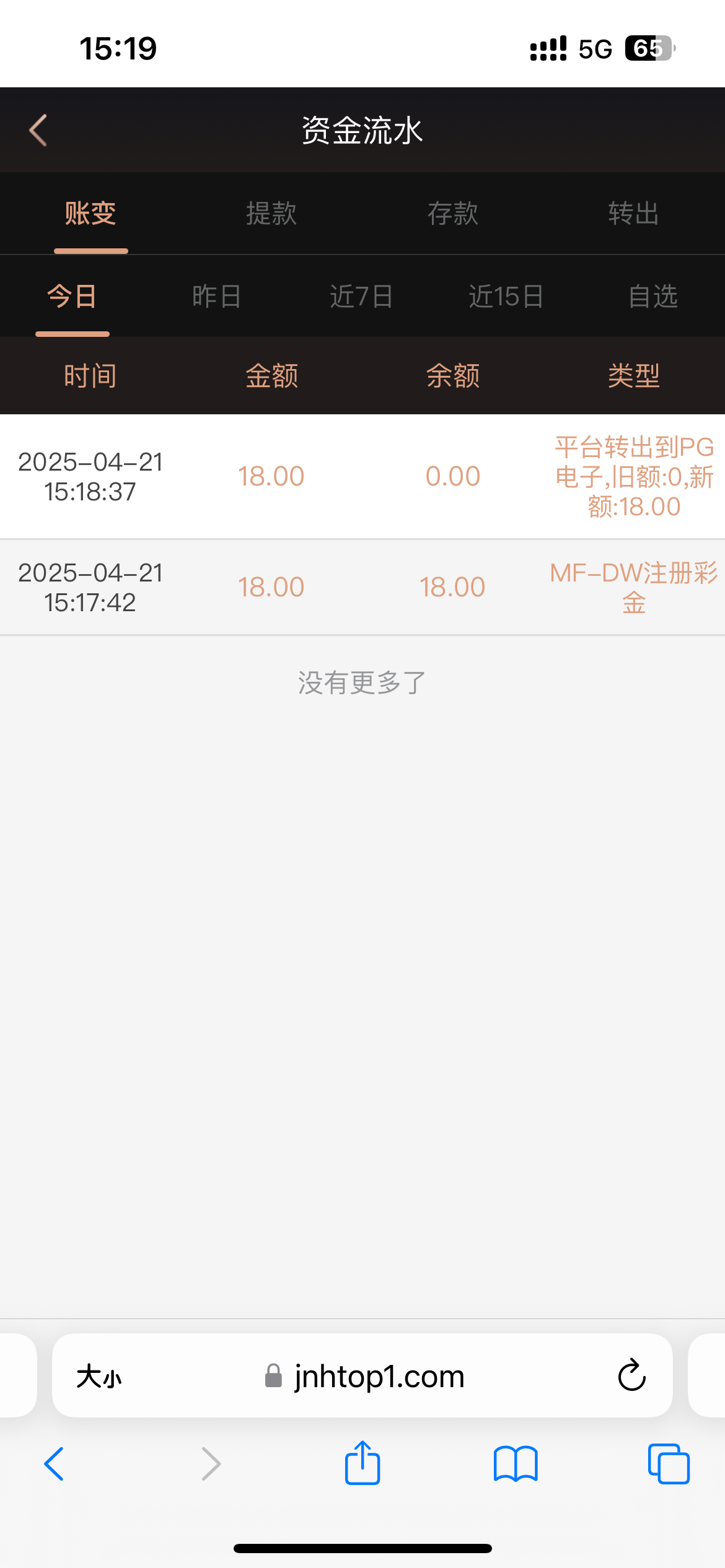Select the 今日 date filter
This screenshot has height=1568, width=725.
click(x=72, y=297)
